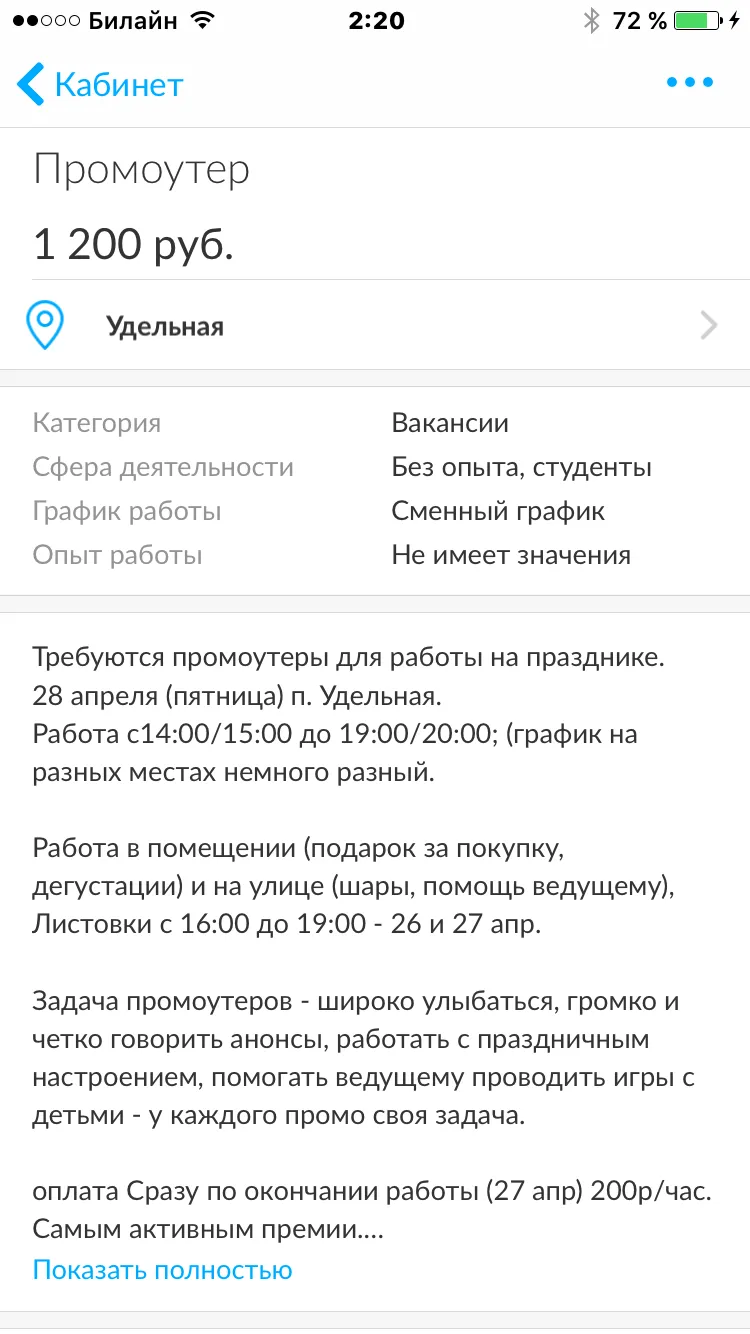
Task: Tap the Показать полностью link
Action: 163,1270
